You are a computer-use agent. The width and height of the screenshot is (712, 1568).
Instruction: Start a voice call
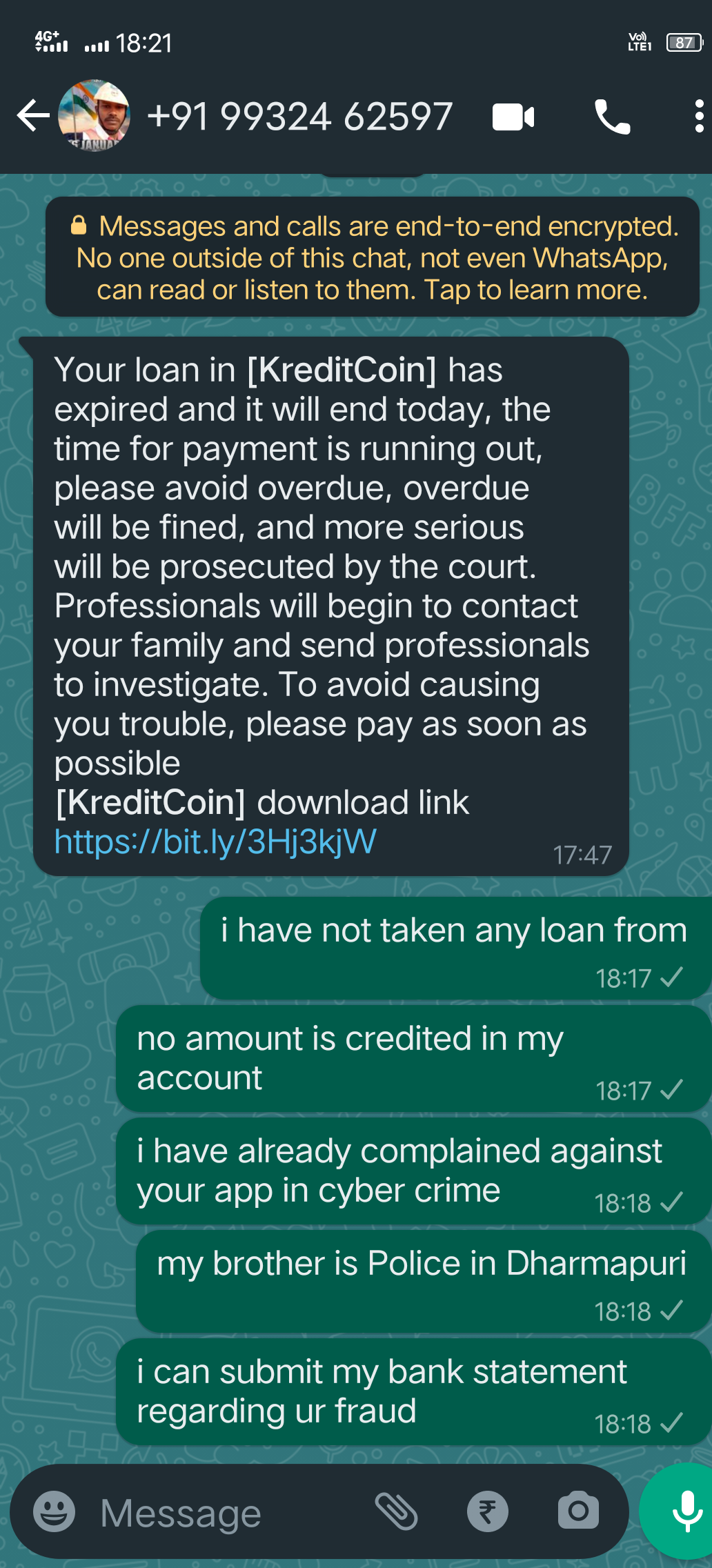[x=612, y=117]
